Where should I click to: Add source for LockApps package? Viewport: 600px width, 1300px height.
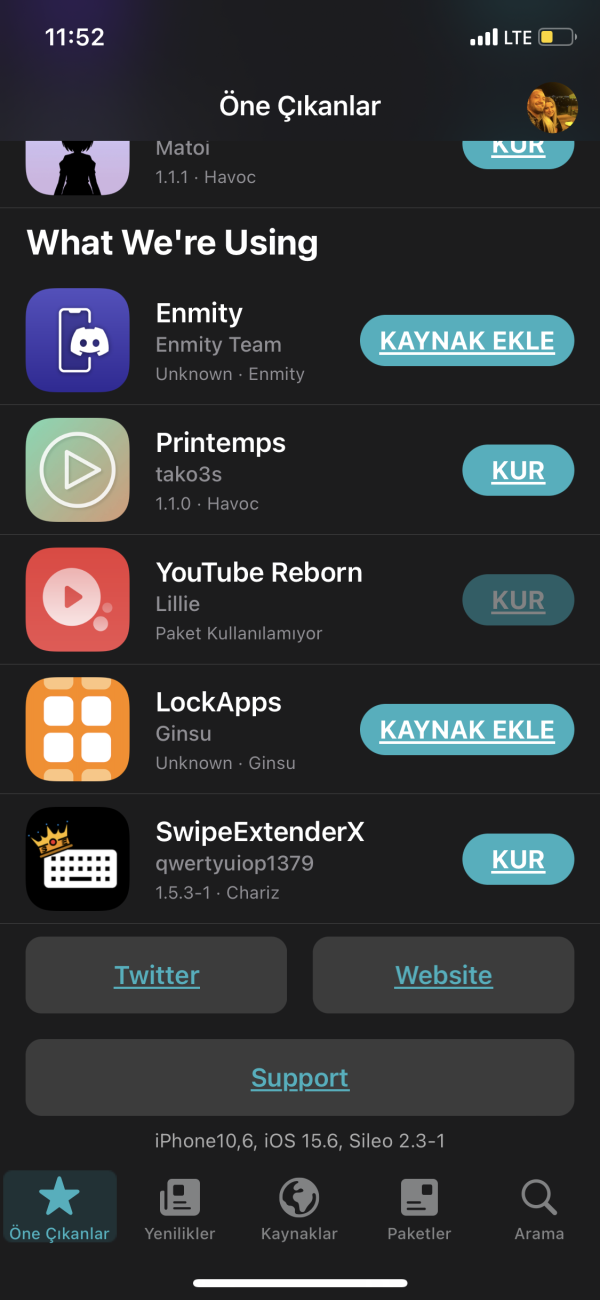pyautogui.click(x=467, y=730)
